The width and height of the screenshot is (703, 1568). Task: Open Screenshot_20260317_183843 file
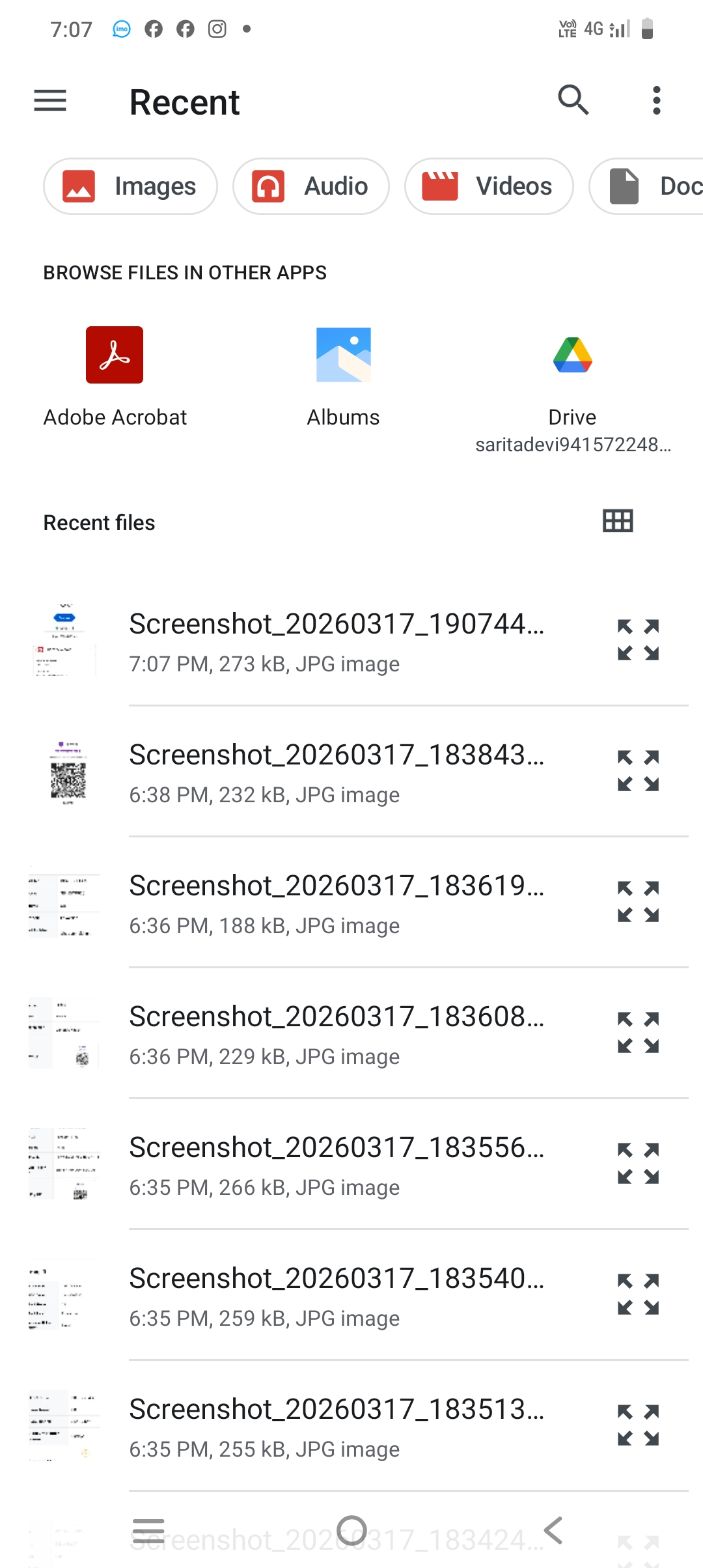point(336,772)
